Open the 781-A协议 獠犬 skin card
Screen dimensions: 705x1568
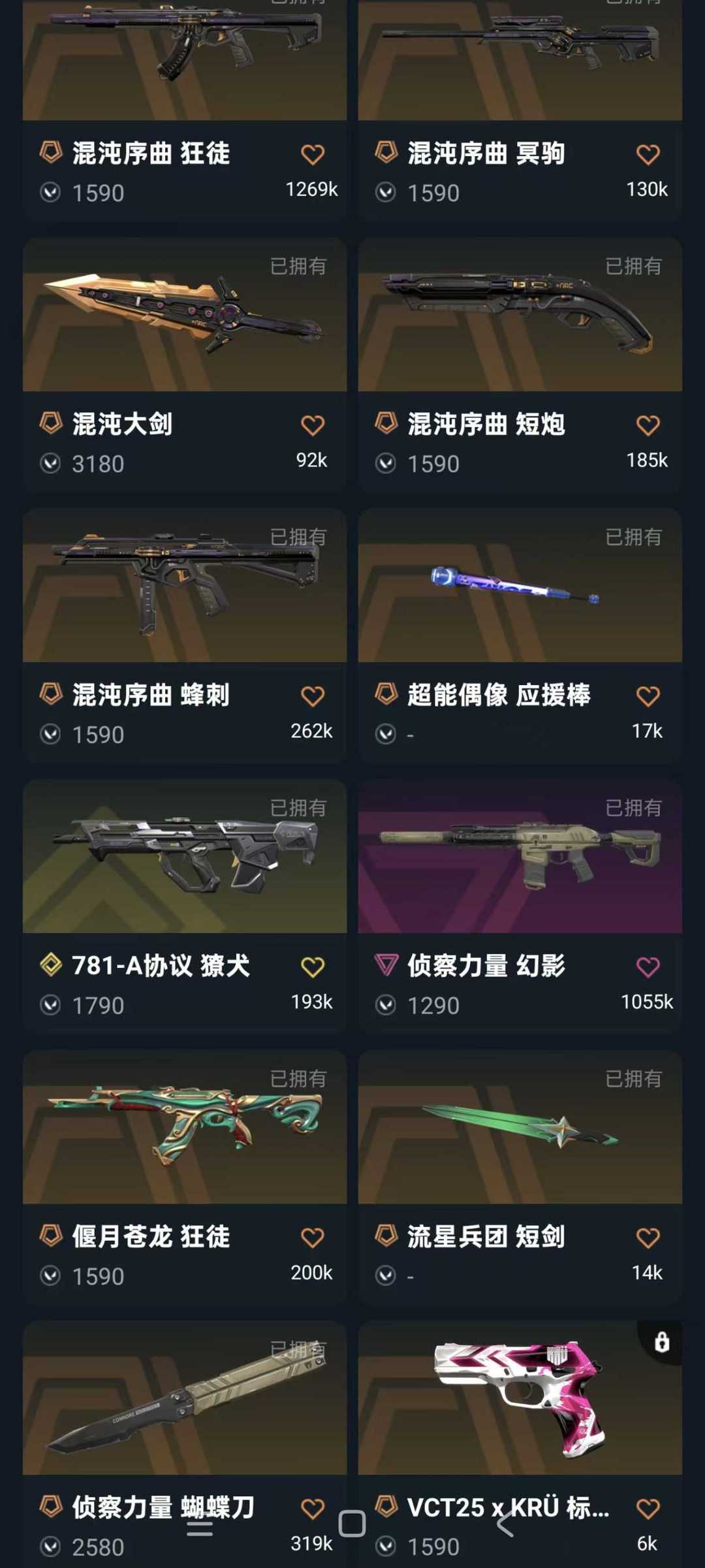coord(184,857)
